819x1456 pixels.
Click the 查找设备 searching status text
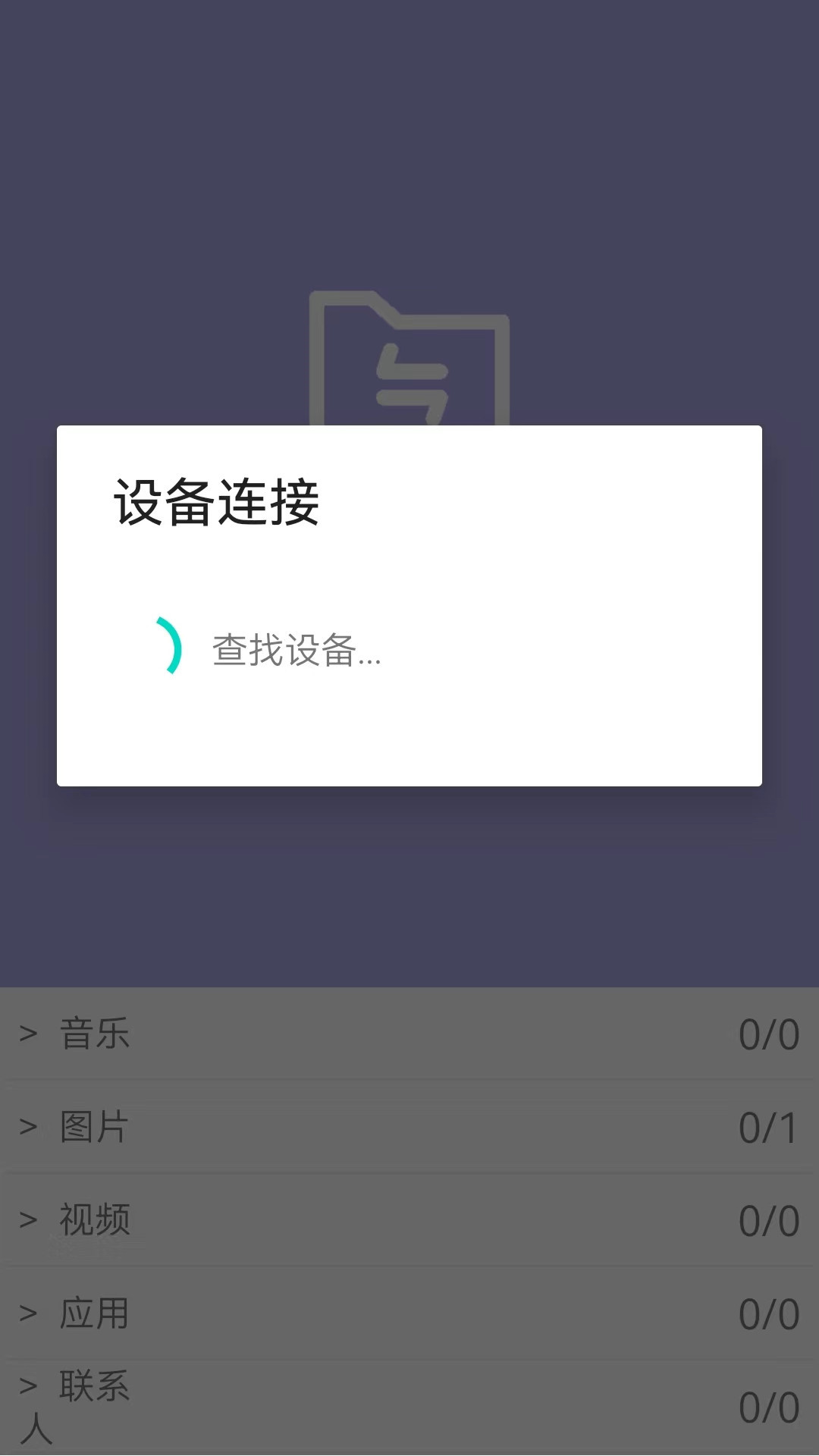click(296, 652)
